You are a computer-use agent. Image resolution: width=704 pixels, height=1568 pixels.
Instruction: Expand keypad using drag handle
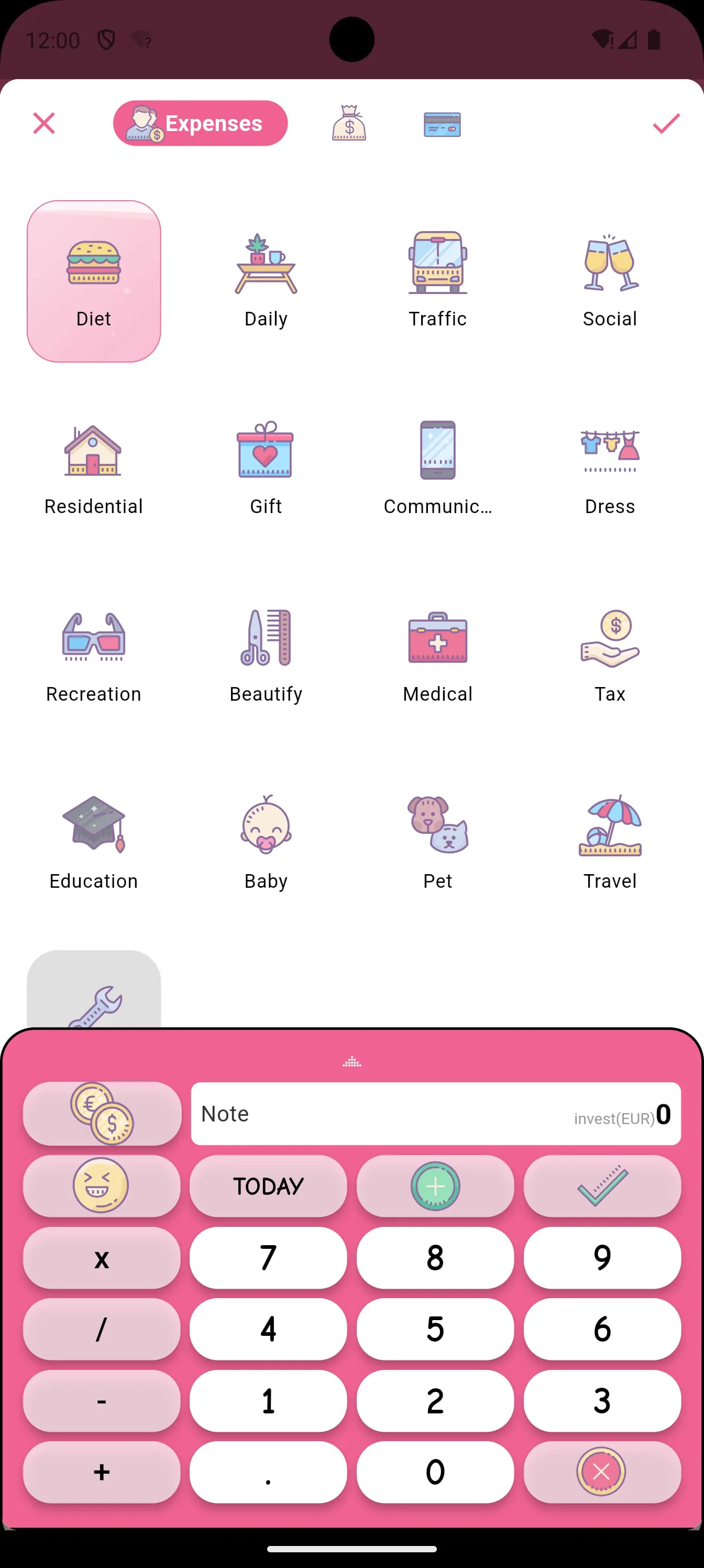[351, 1062]
